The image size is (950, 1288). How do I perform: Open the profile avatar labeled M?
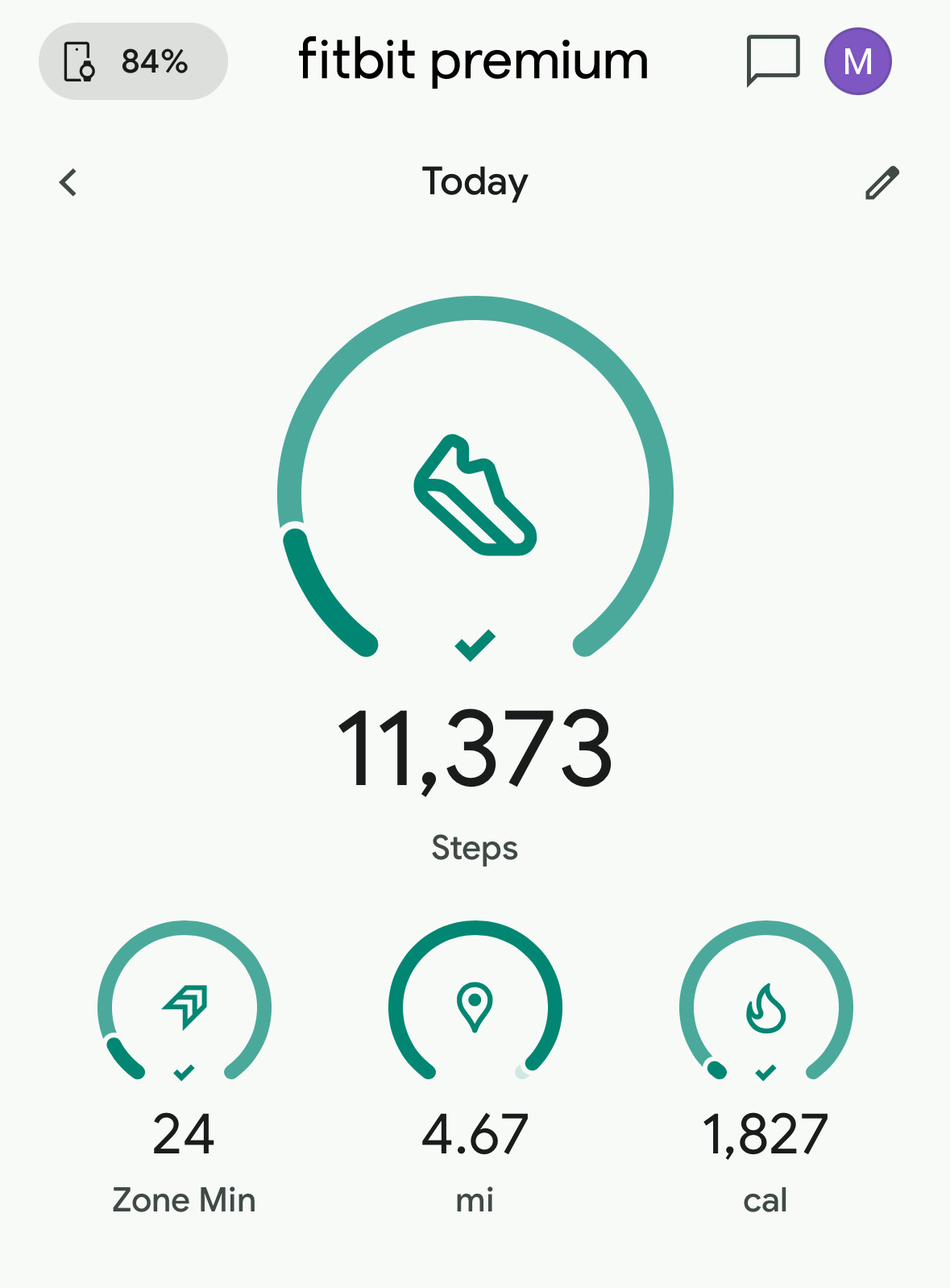[857, 61]
